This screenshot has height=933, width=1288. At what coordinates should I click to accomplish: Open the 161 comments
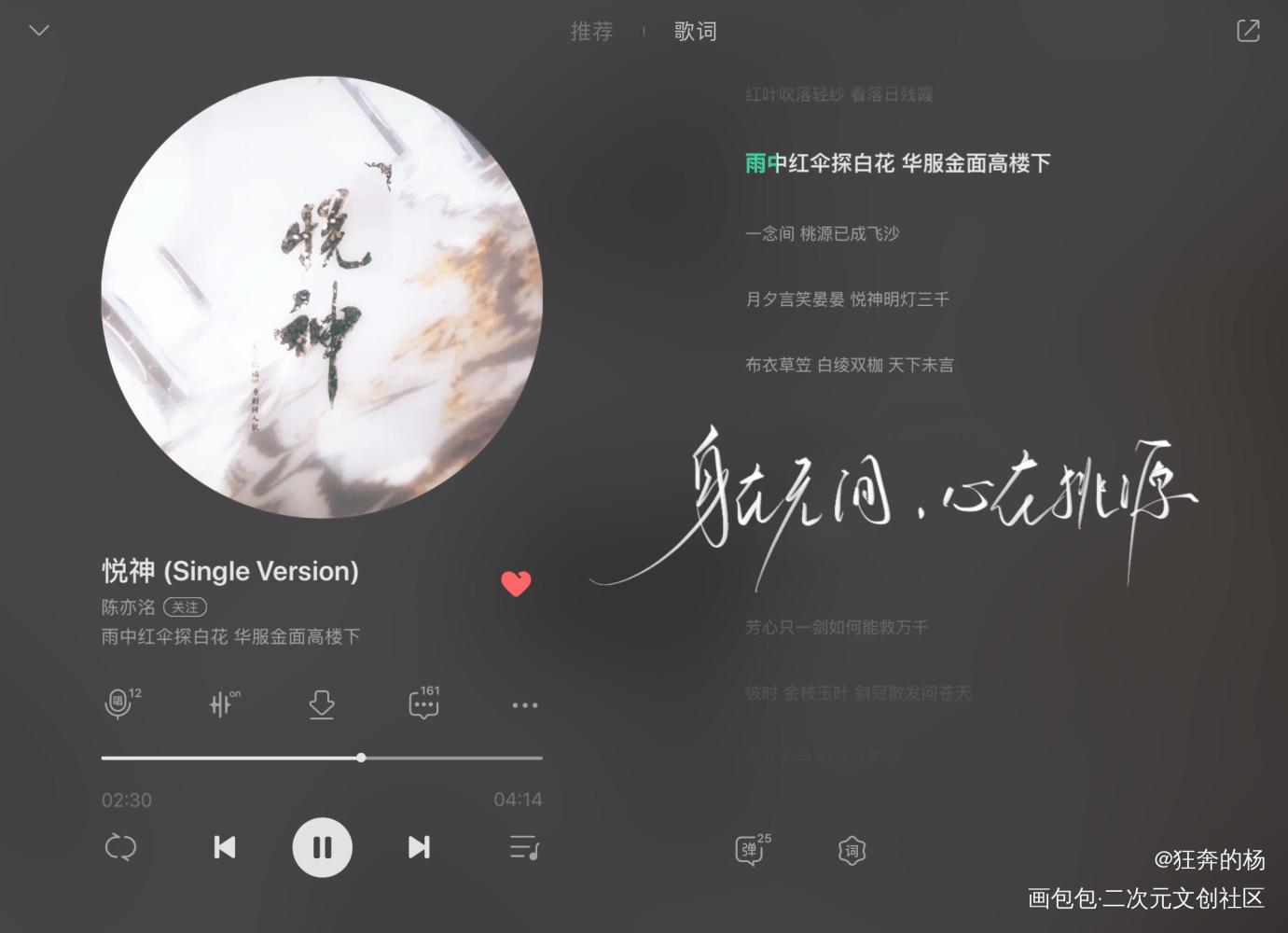pos(424,703)
